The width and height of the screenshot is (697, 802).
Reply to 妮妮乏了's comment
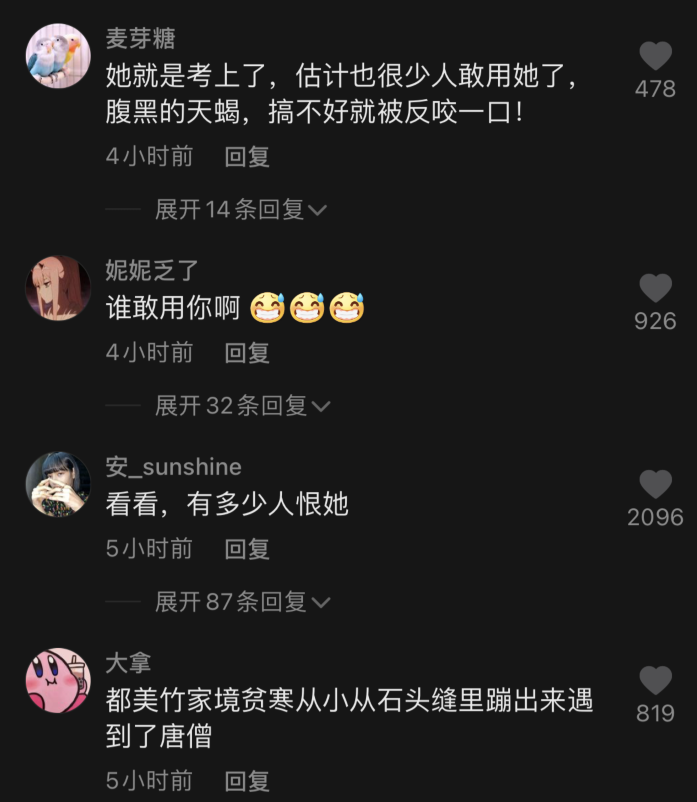(247, 352)
